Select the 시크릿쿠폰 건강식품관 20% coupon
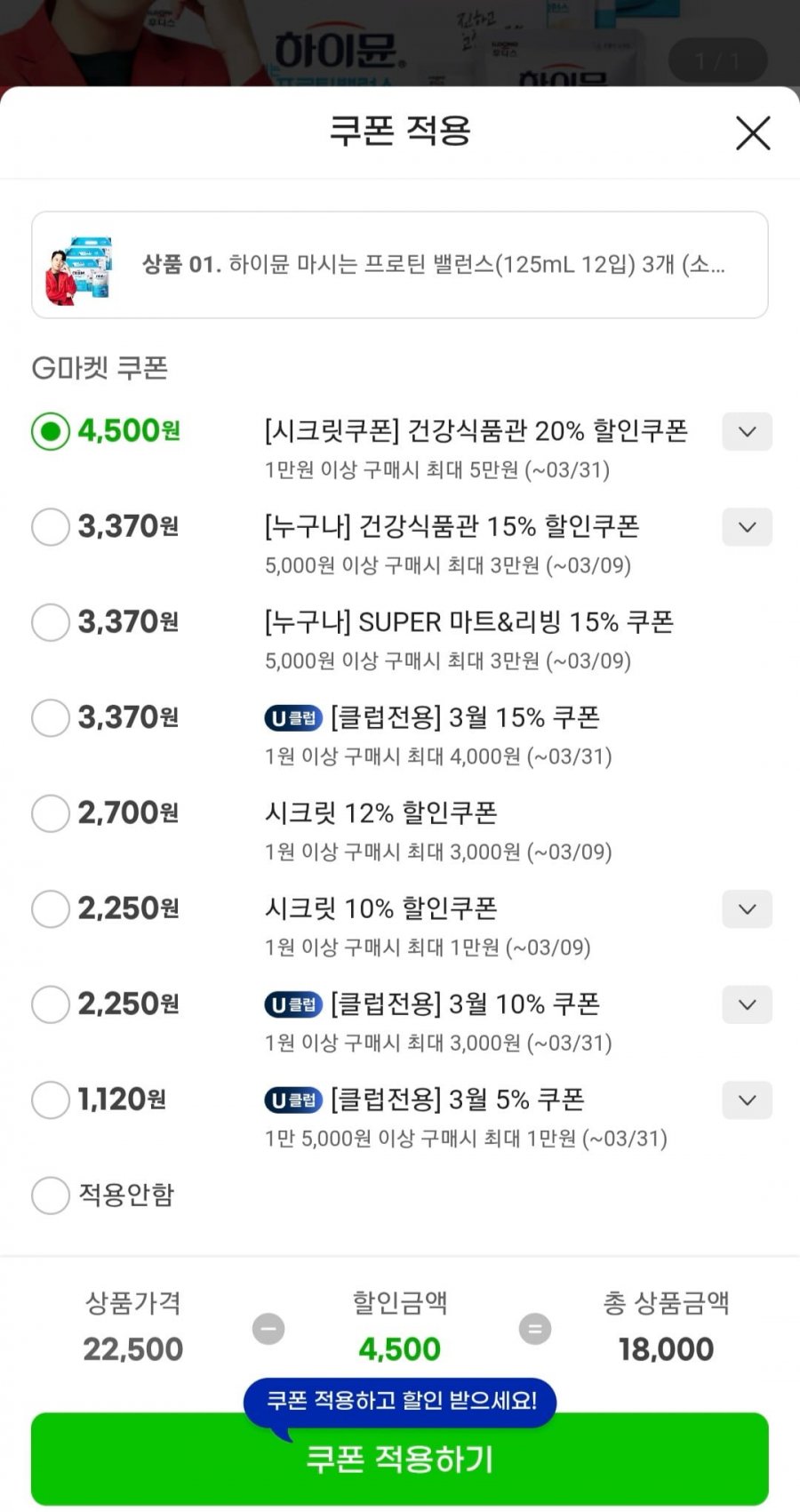The image size is (800, 1512). click(x=51, y=431)
